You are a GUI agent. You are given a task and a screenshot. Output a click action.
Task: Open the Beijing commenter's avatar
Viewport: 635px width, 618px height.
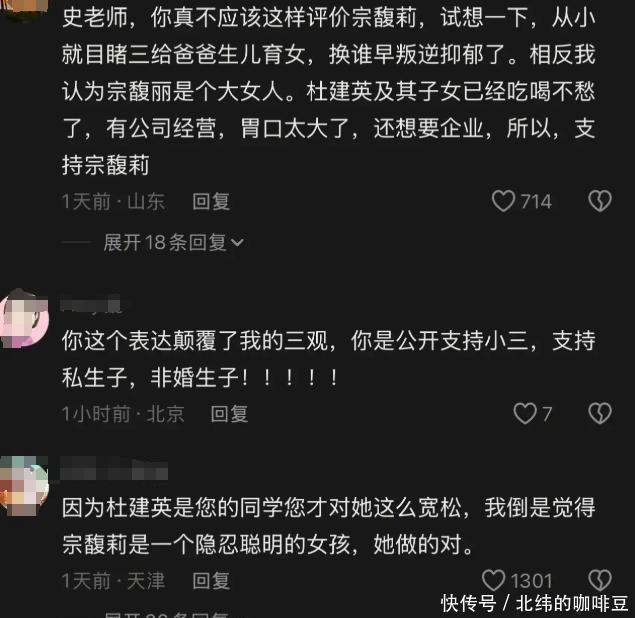(x=24, y=318)
